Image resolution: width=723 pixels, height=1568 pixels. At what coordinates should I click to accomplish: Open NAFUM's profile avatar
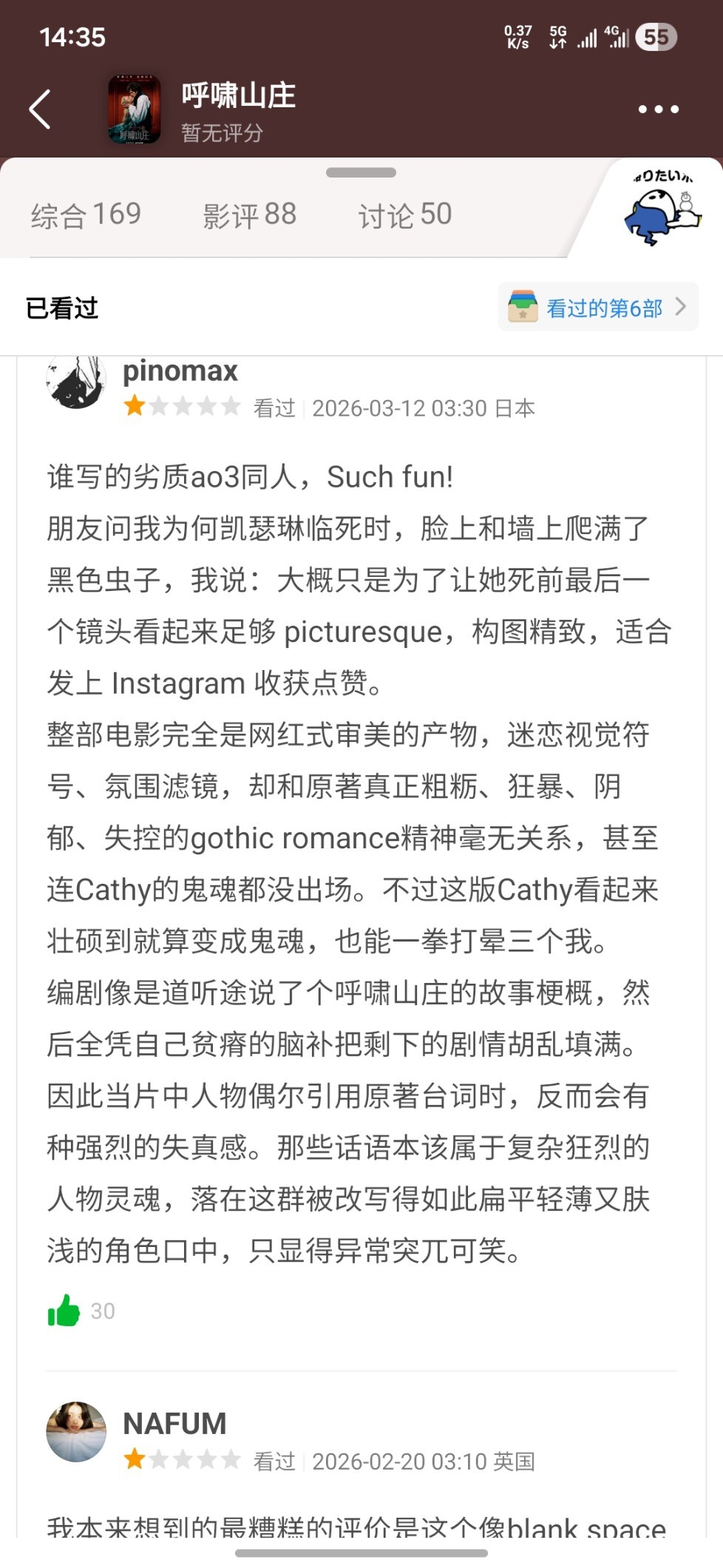pyautogui.click(x=76, y=1432)
